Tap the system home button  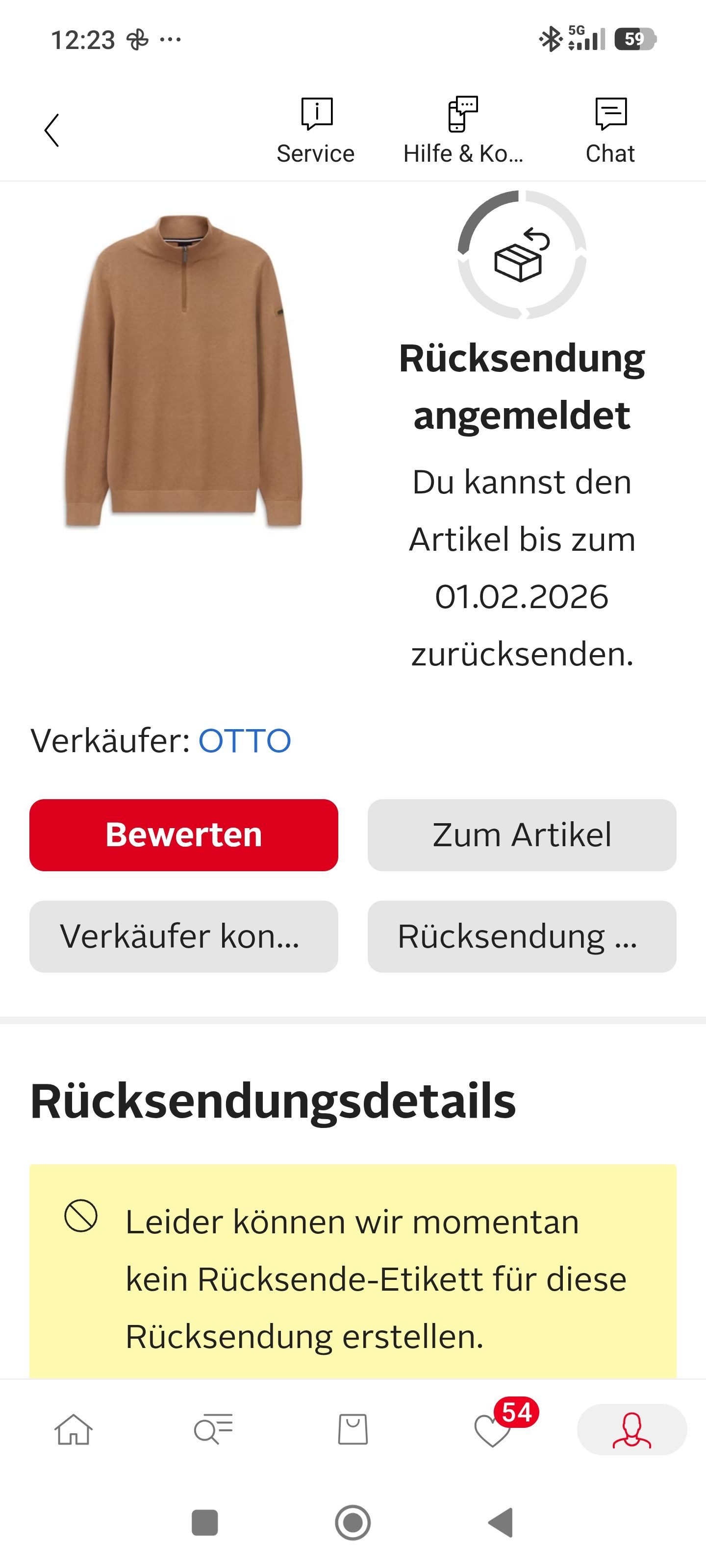tap(353, 1522)
